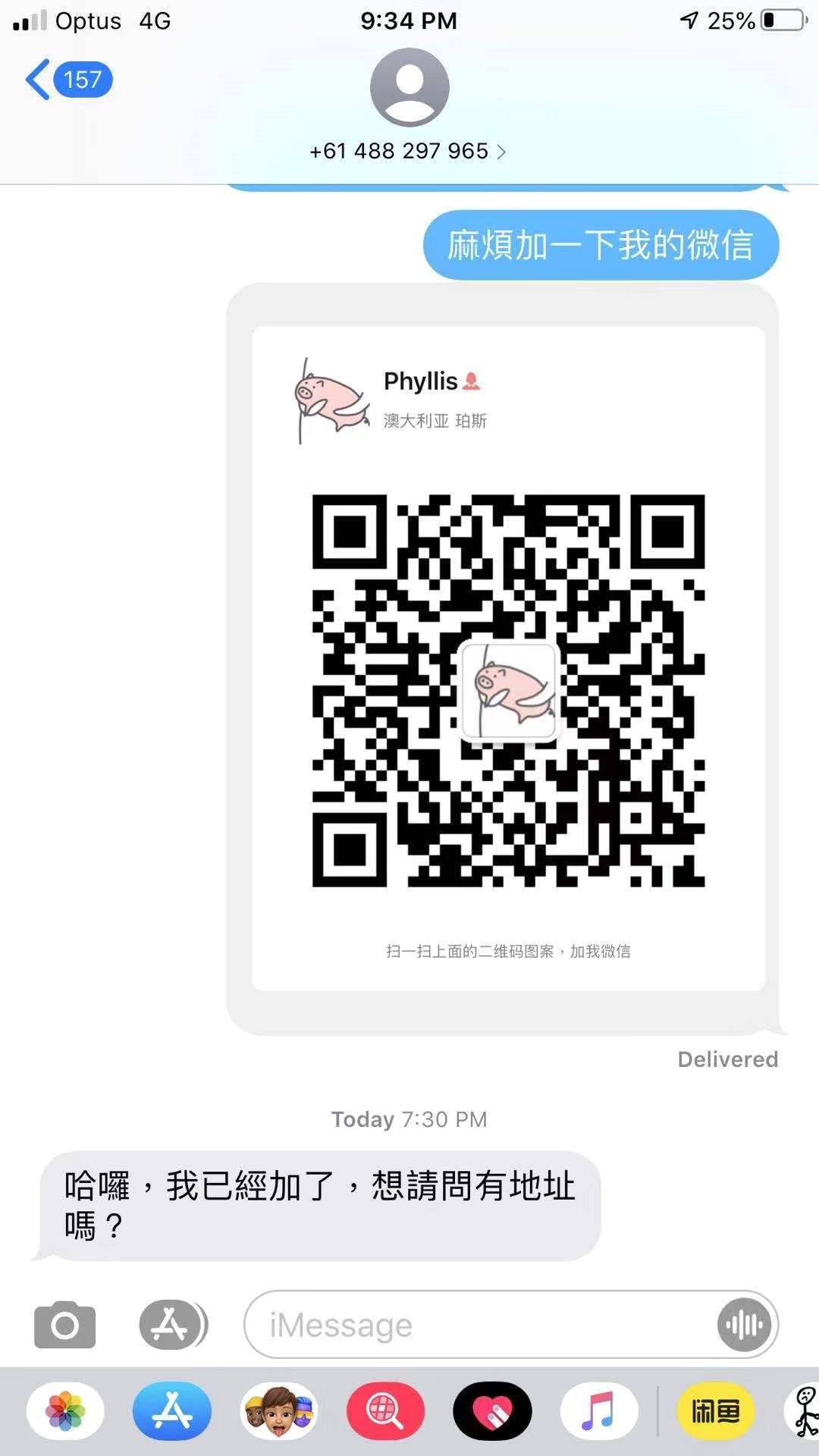Go back to the messages list

coord(67,80)
